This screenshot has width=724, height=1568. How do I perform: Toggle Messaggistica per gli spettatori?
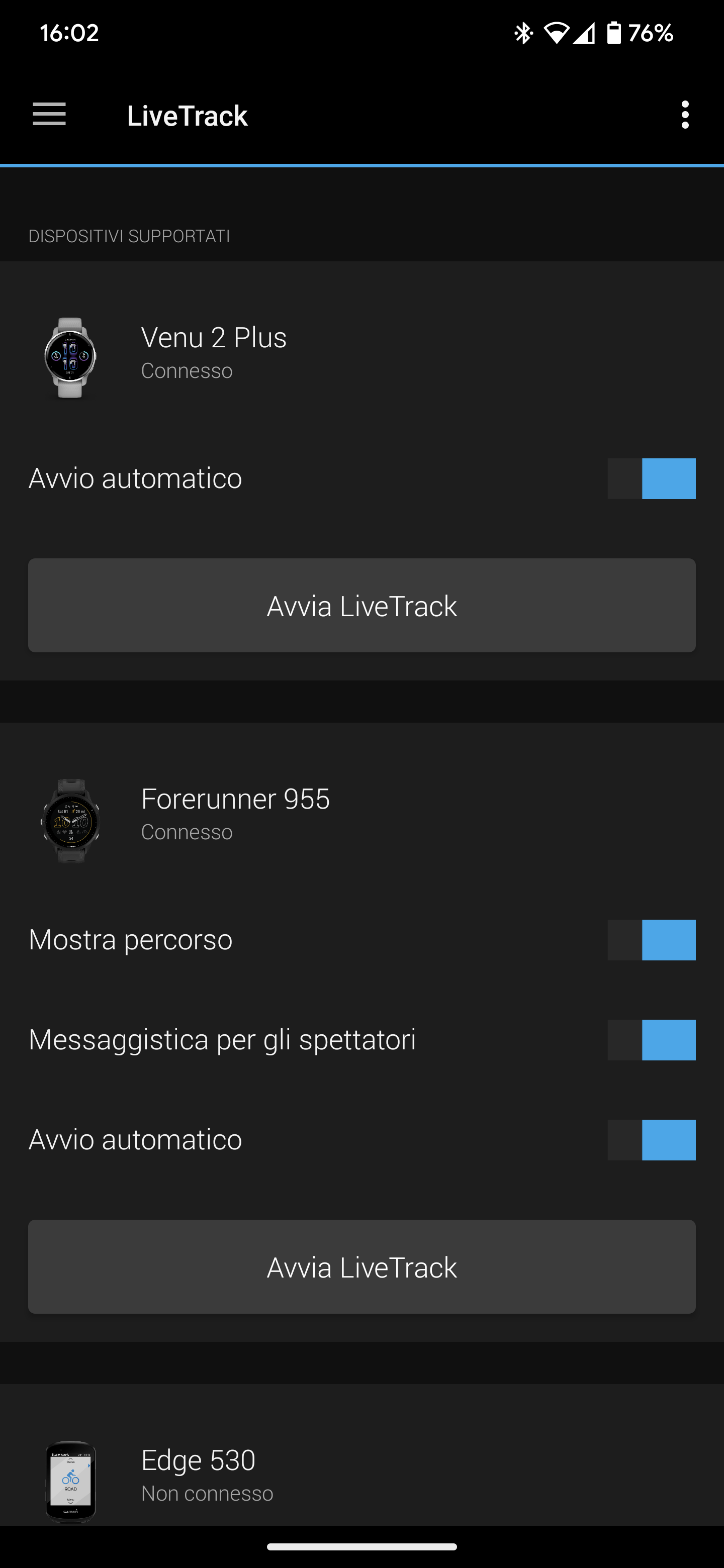651,1040
